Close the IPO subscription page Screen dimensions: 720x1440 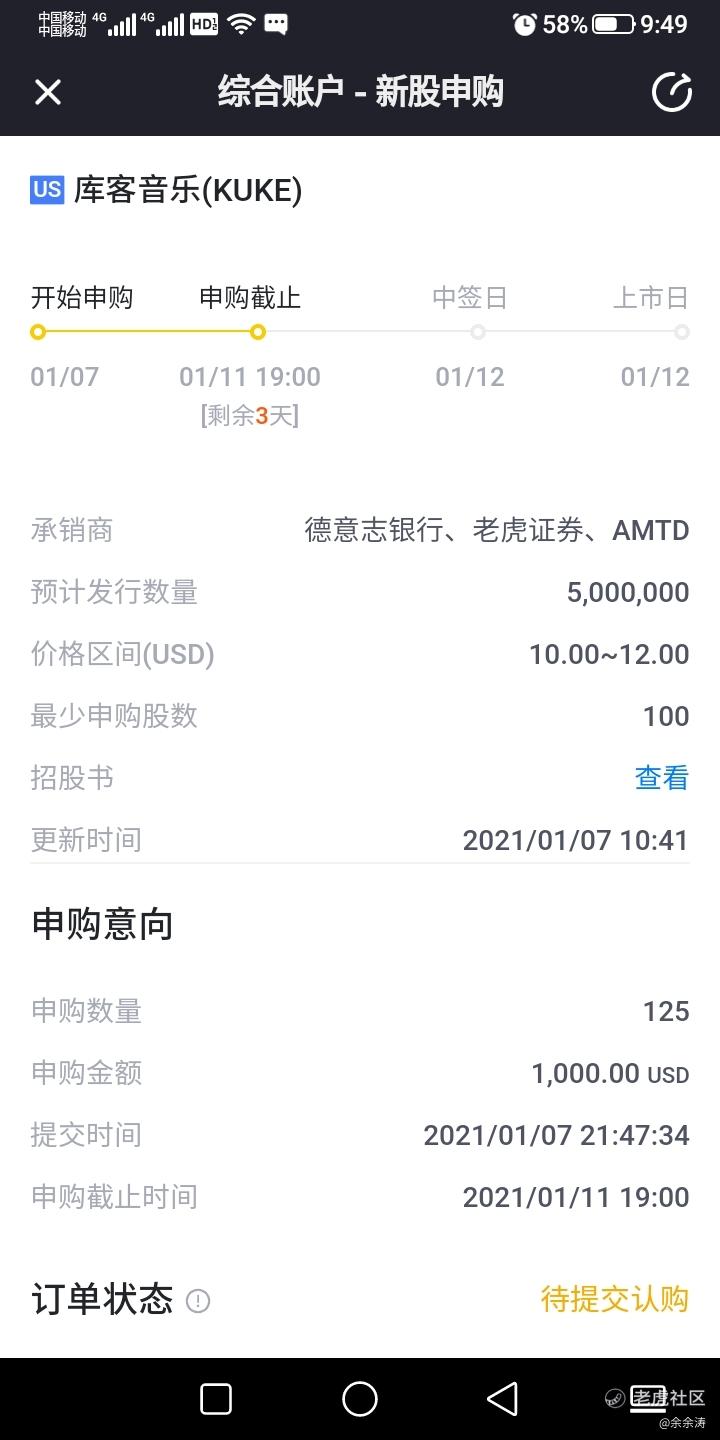pyautogui.click(x=48, y=92)
